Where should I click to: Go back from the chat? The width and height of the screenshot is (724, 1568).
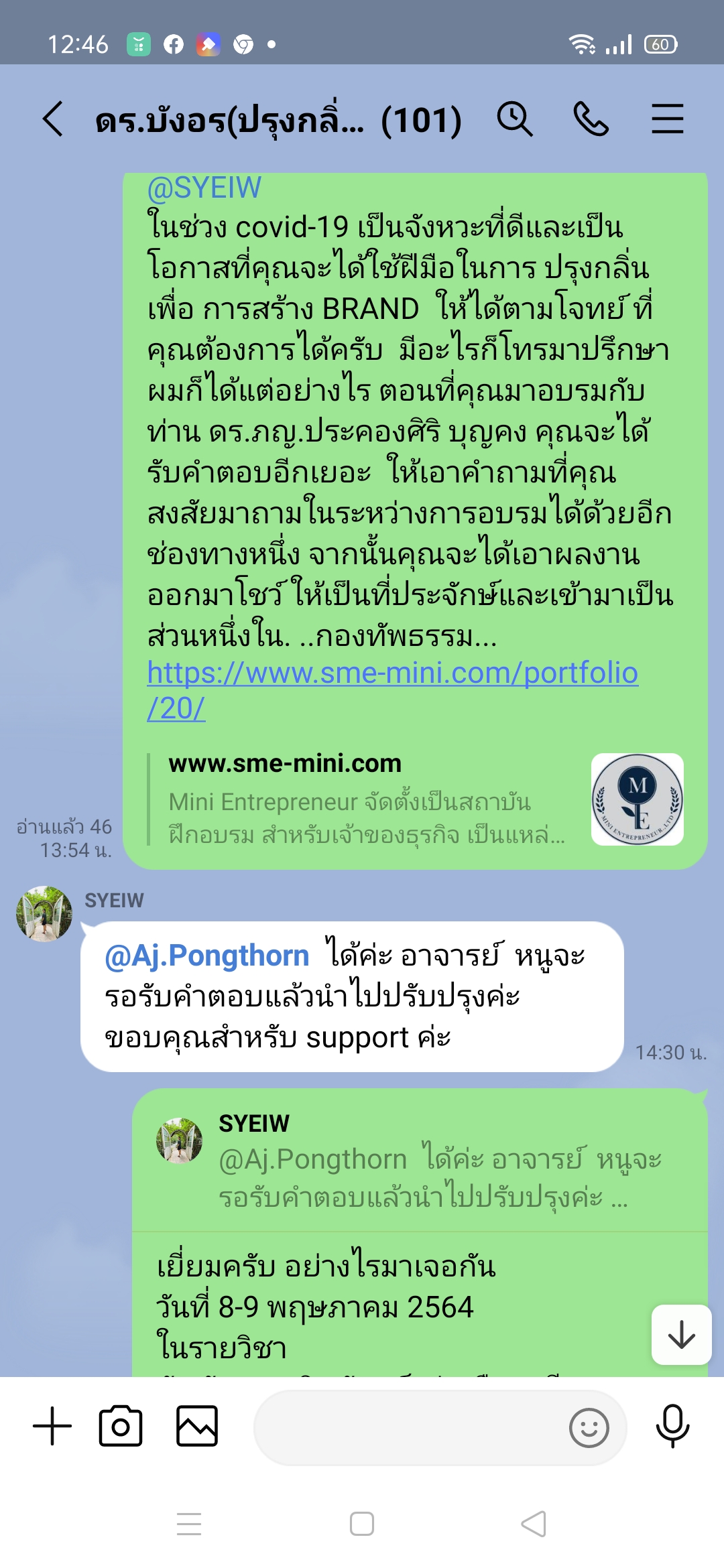(x=53, y=119)
